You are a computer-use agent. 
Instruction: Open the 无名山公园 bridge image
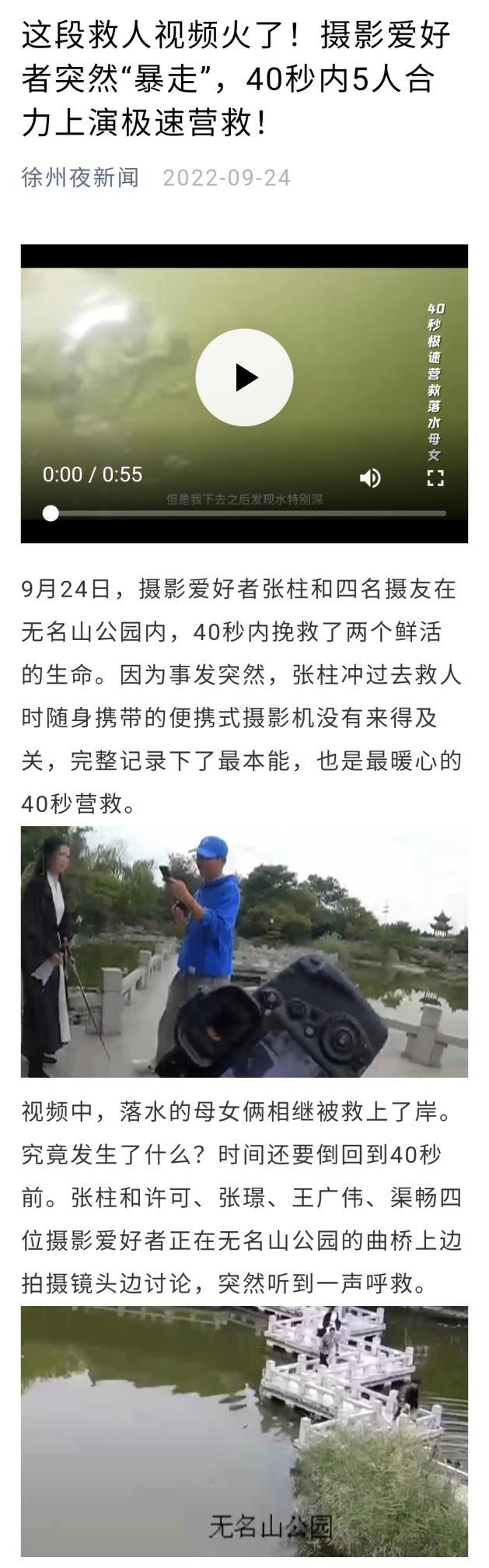[244, 1431]
